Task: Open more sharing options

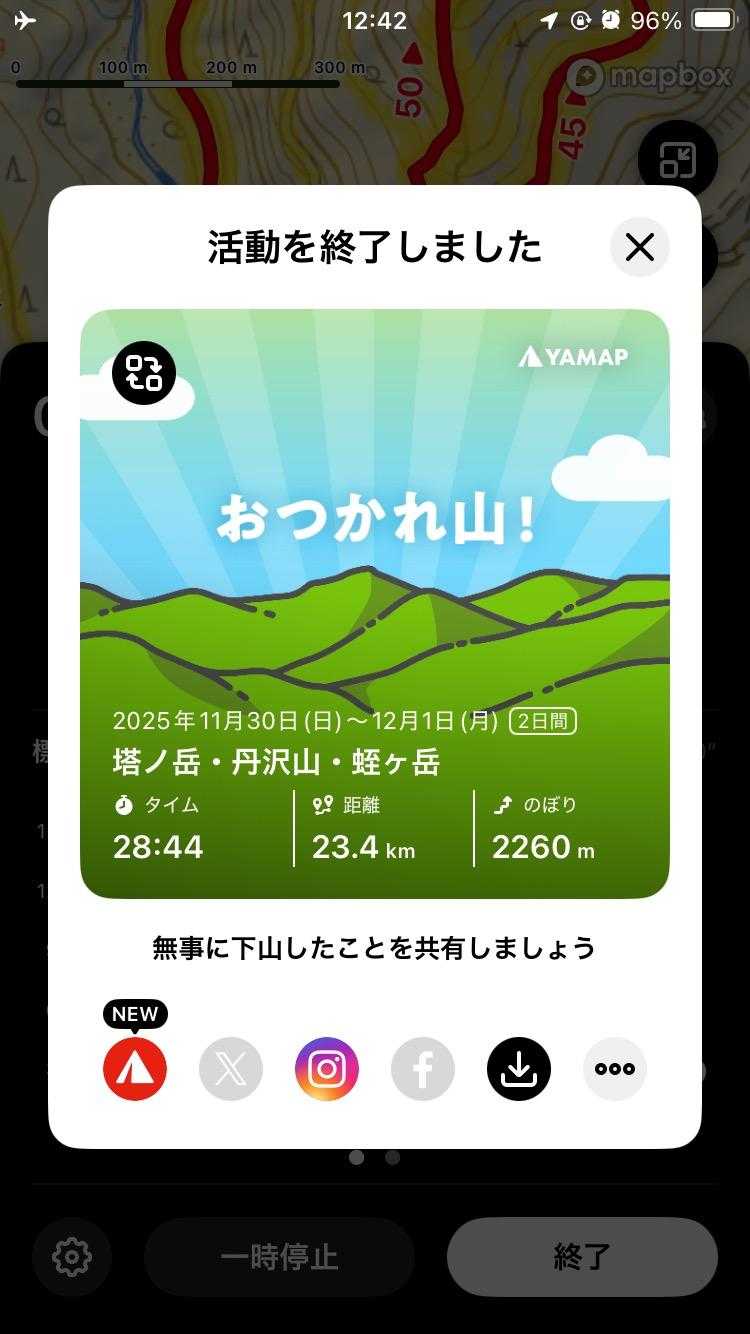Action: tap(615, 1069)
